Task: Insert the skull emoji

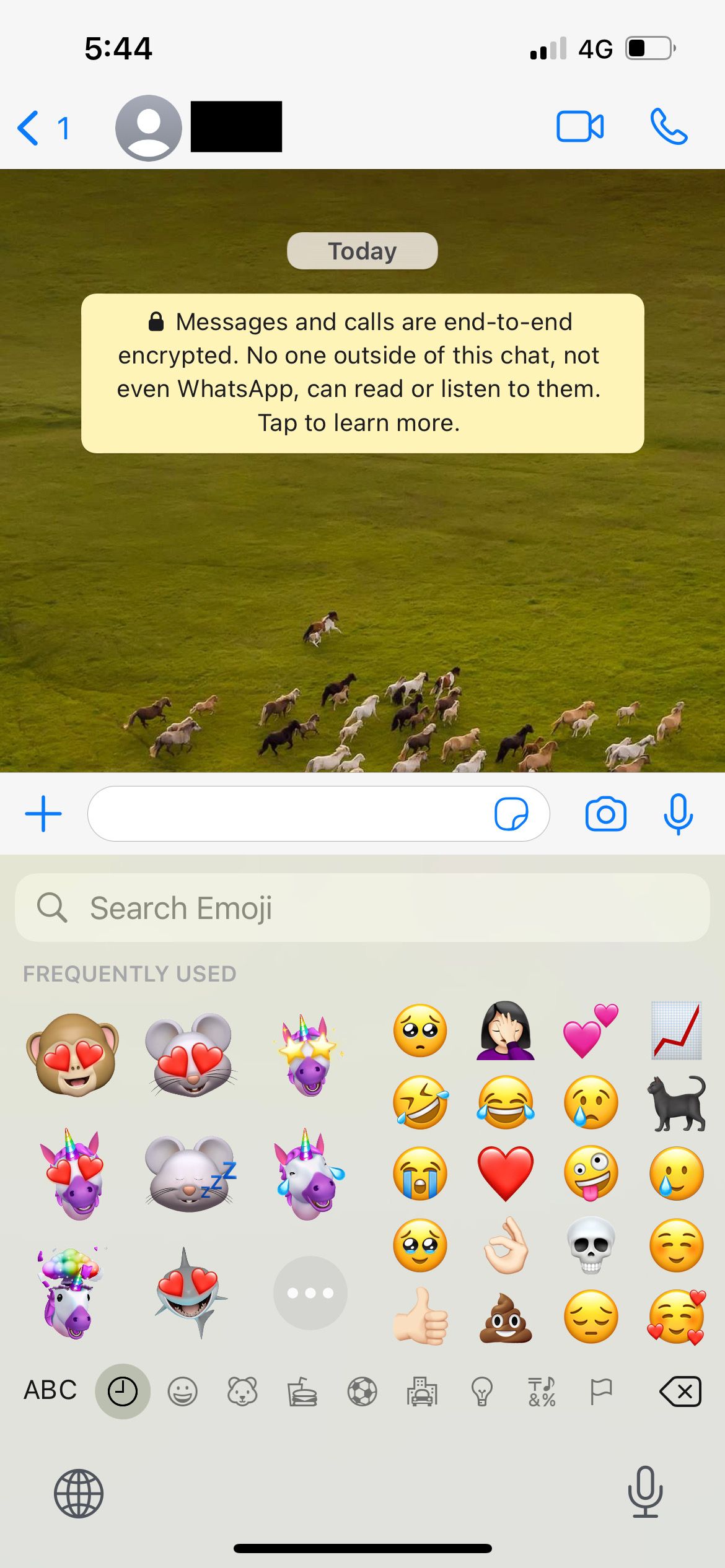Action: pos(591,1245)
